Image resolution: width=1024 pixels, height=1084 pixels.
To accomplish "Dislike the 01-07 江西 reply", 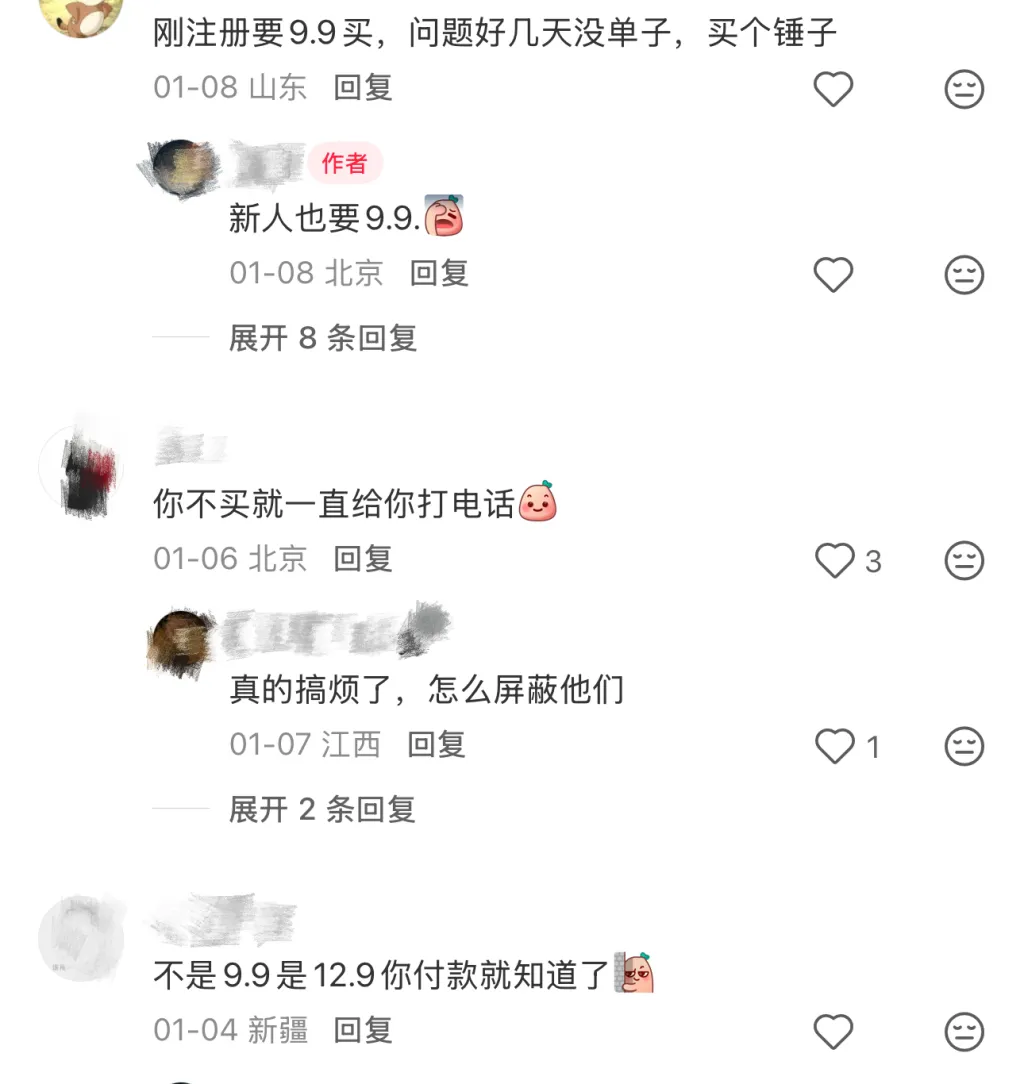I will pyautogui.click(x=964, y=747).
